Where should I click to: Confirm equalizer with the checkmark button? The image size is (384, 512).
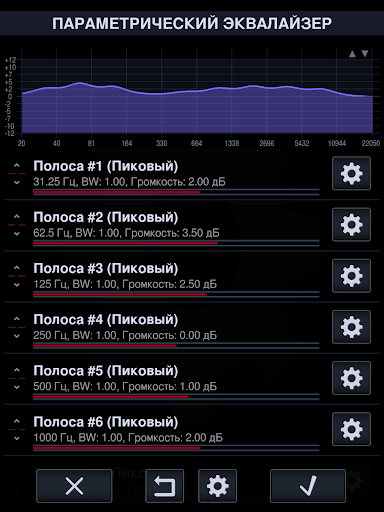308,486
